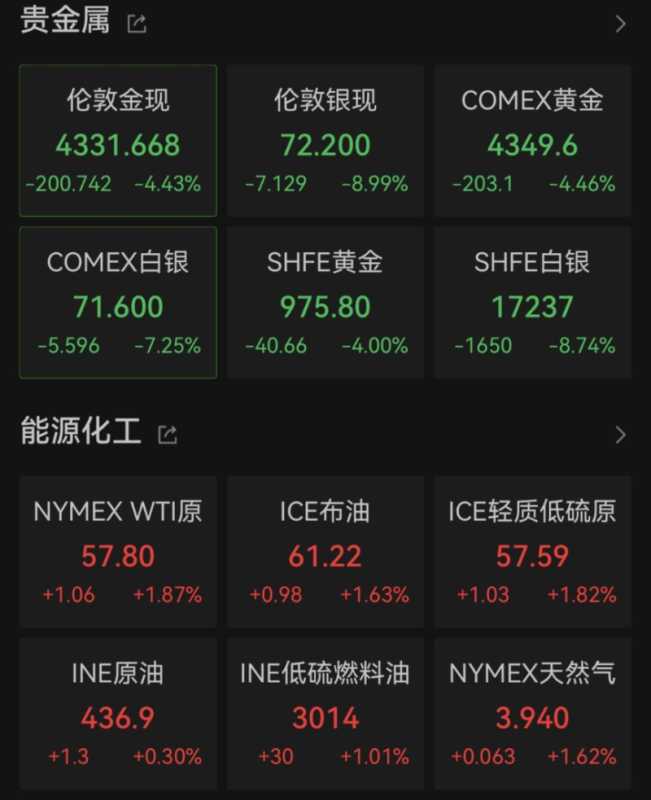The width and height of the screenshot is (651, 800).
Task: Open the 伦敦银现 quote card
Action: pyautogui.click(x=325, y=141)
